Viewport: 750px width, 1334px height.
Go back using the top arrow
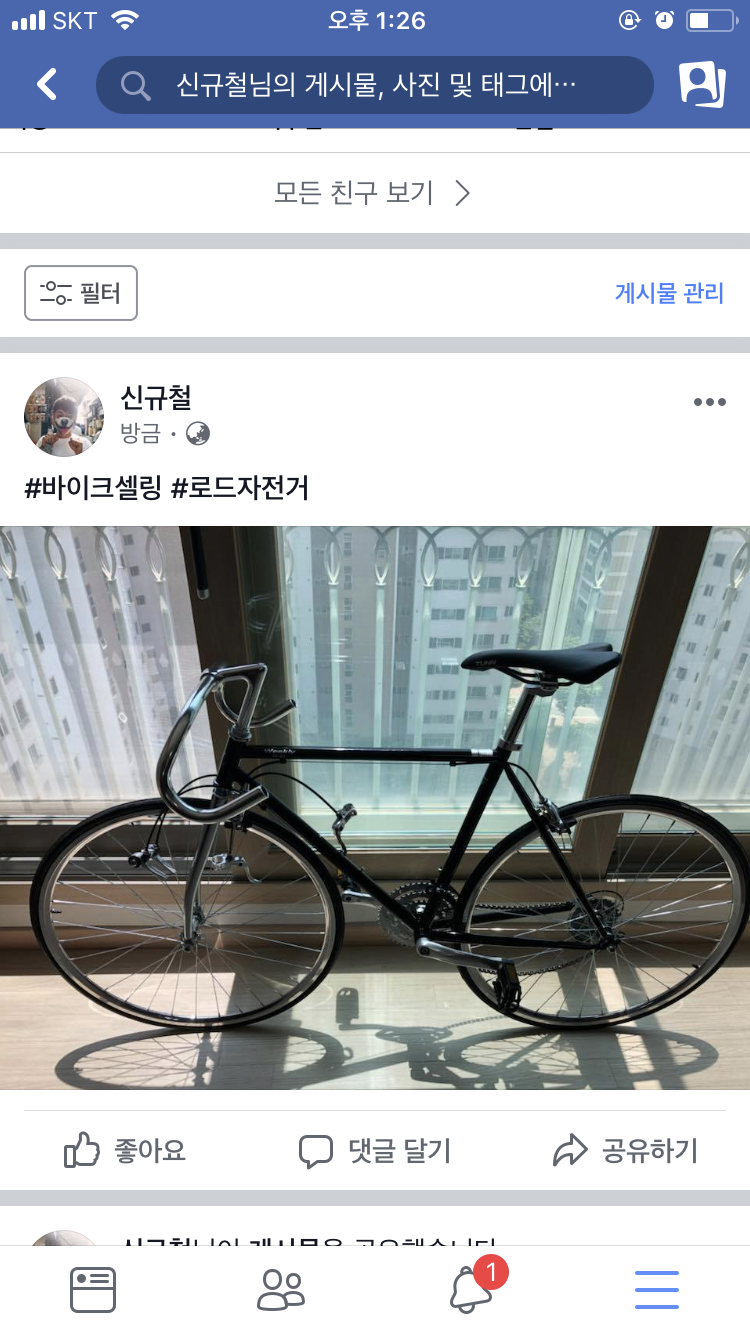click(47, 84)
